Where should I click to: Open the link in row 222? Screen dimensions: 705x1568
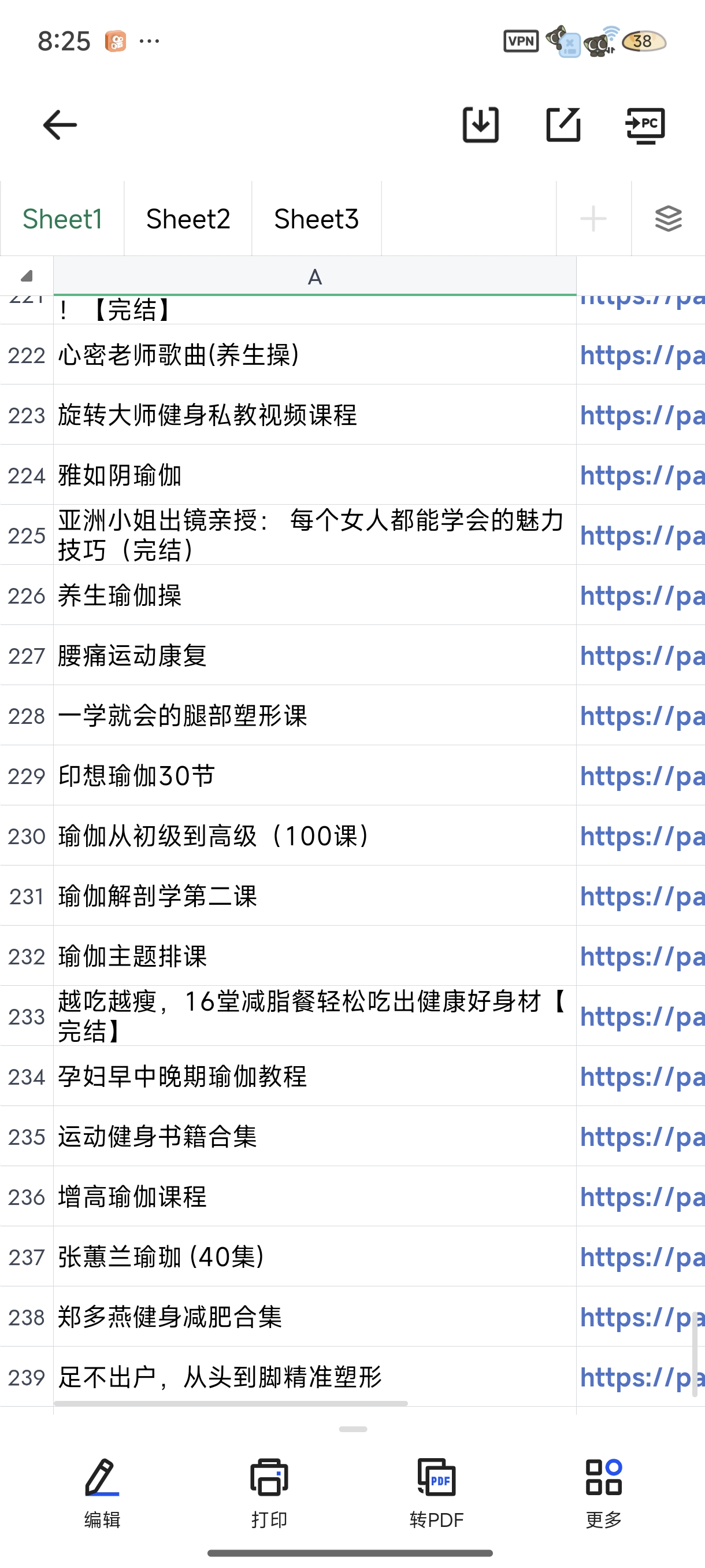(x=641, y=355)
